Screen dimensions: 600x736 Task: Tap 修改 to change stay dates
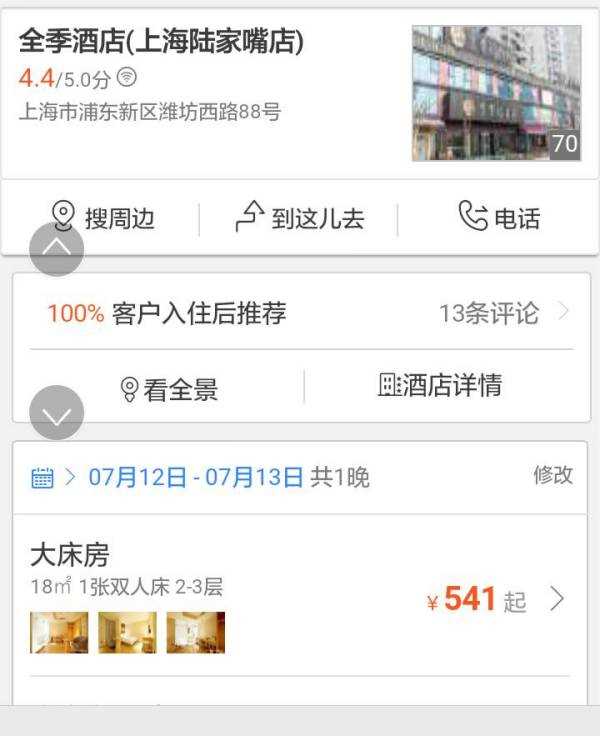click(552, 475)
